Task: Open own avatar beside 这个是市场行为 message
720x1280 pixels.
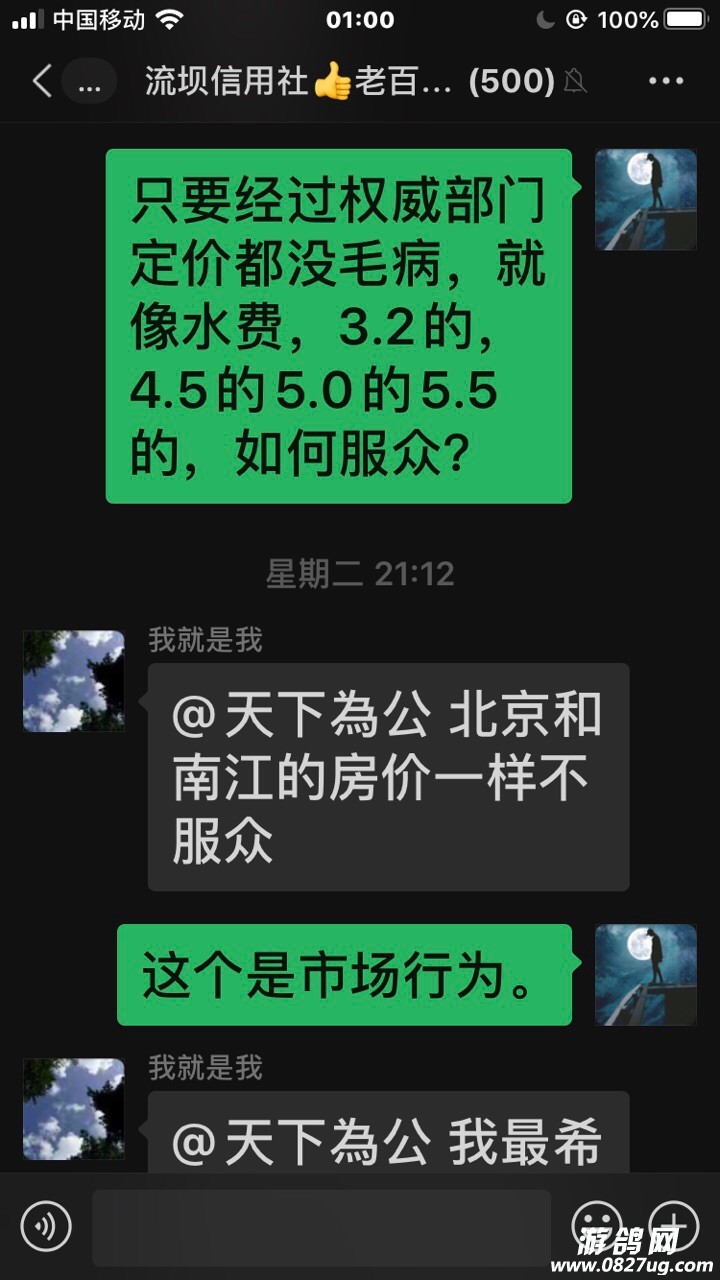Action: [x=645, y=974]
